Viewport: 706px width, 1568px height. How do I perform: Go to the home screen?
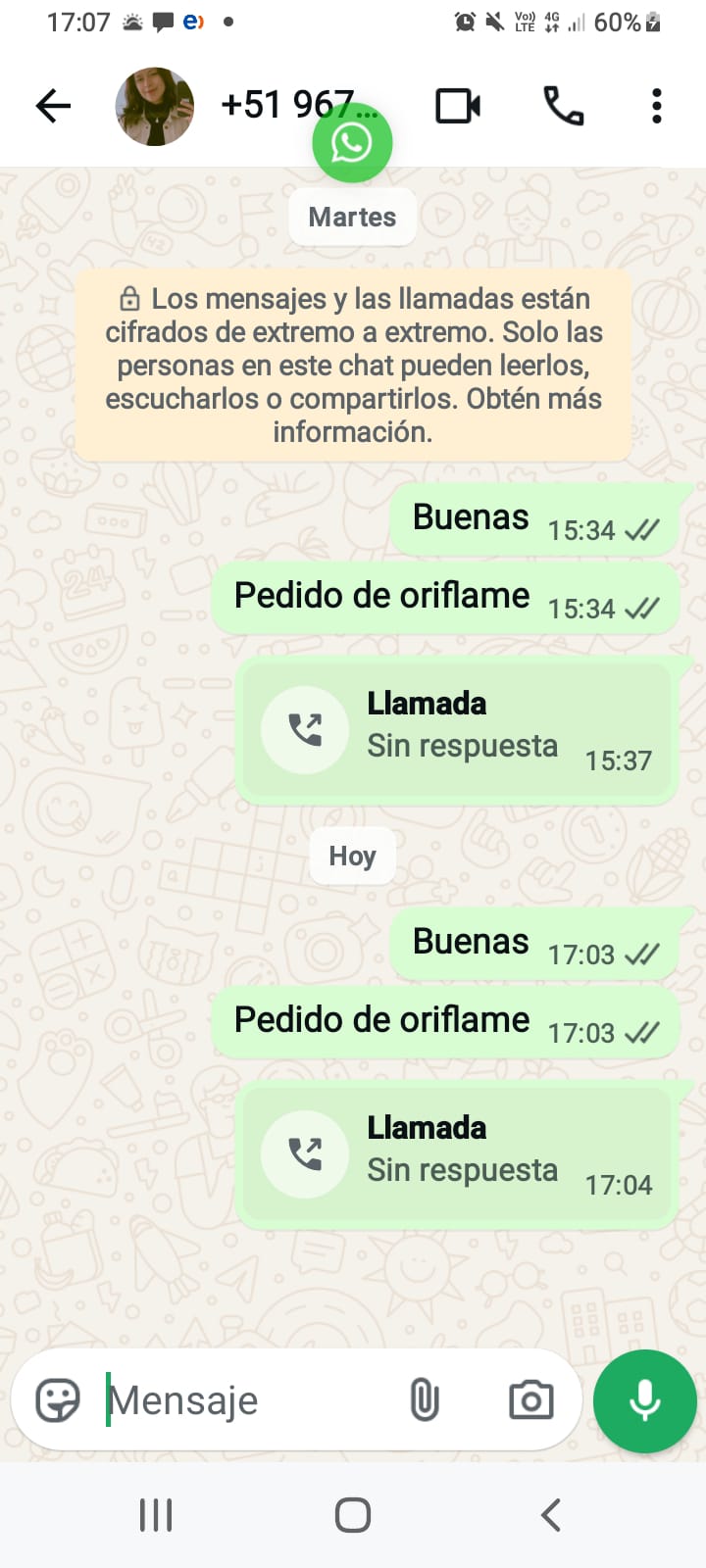point(353,1515)
